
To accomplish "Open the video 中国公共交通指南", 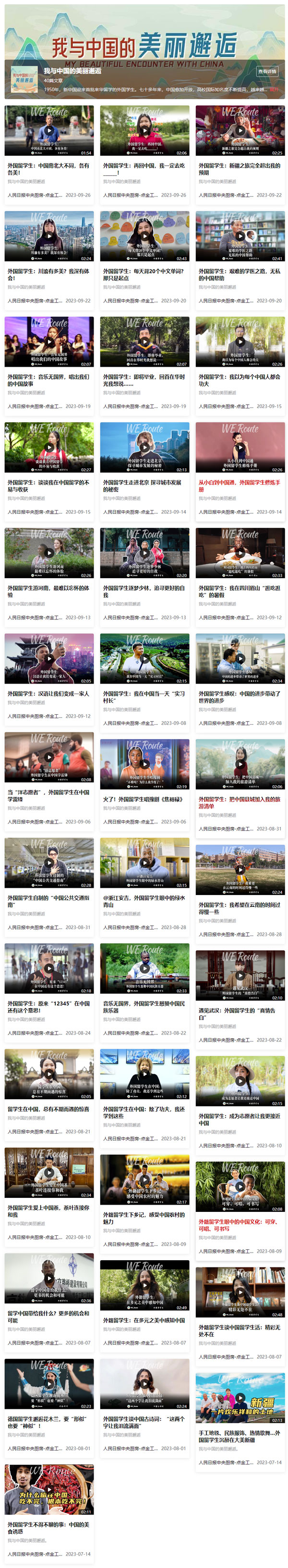I will [x=48, y=862].
